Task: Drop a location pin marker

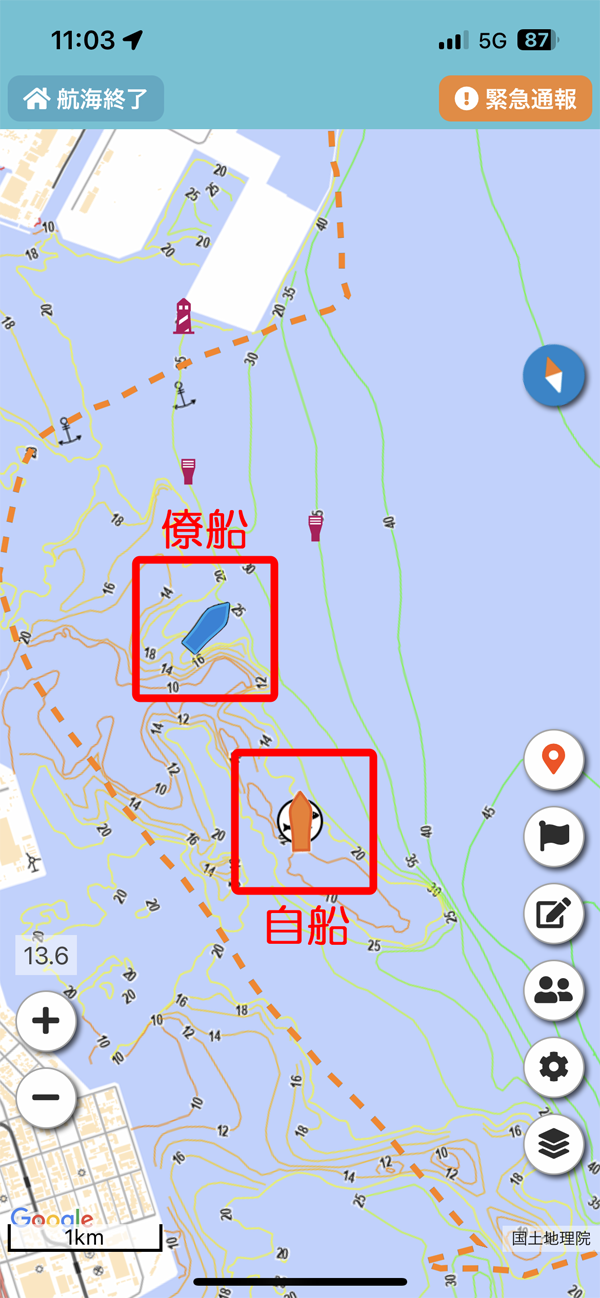Action: 554,759
